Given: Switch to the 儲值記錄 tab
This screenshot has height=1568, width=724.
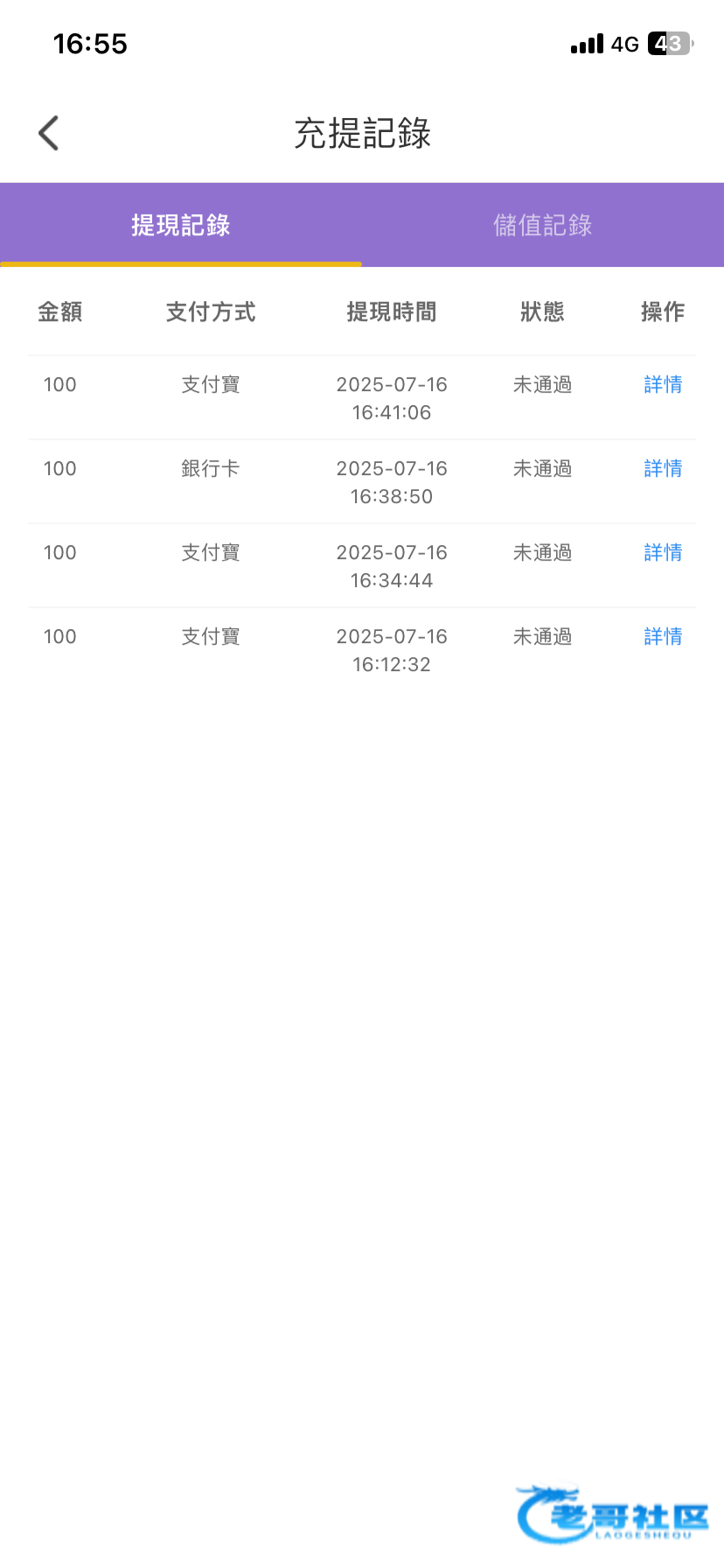Looking at the screenshot, I should point(543,225).
